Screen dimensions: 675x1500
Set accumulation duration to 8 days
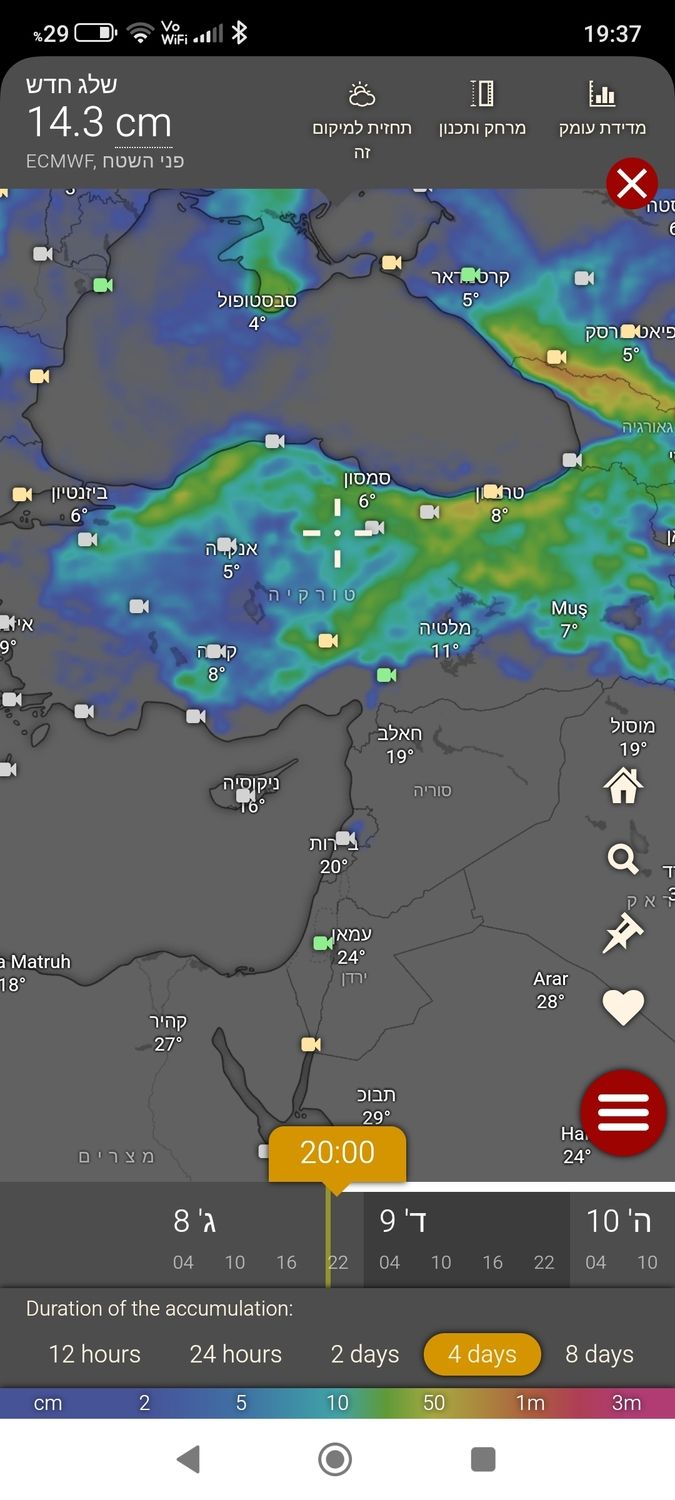pos(599,1354)
